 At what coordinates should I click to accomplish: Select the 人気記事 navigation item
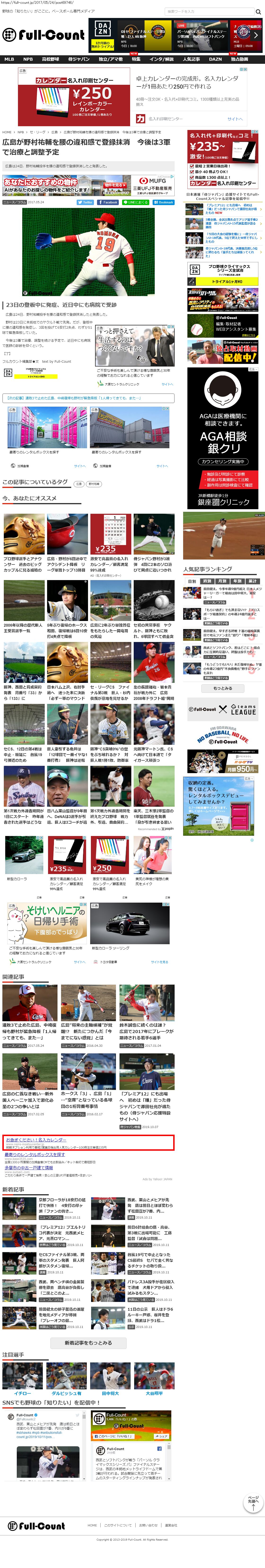(x=191, y=59)
